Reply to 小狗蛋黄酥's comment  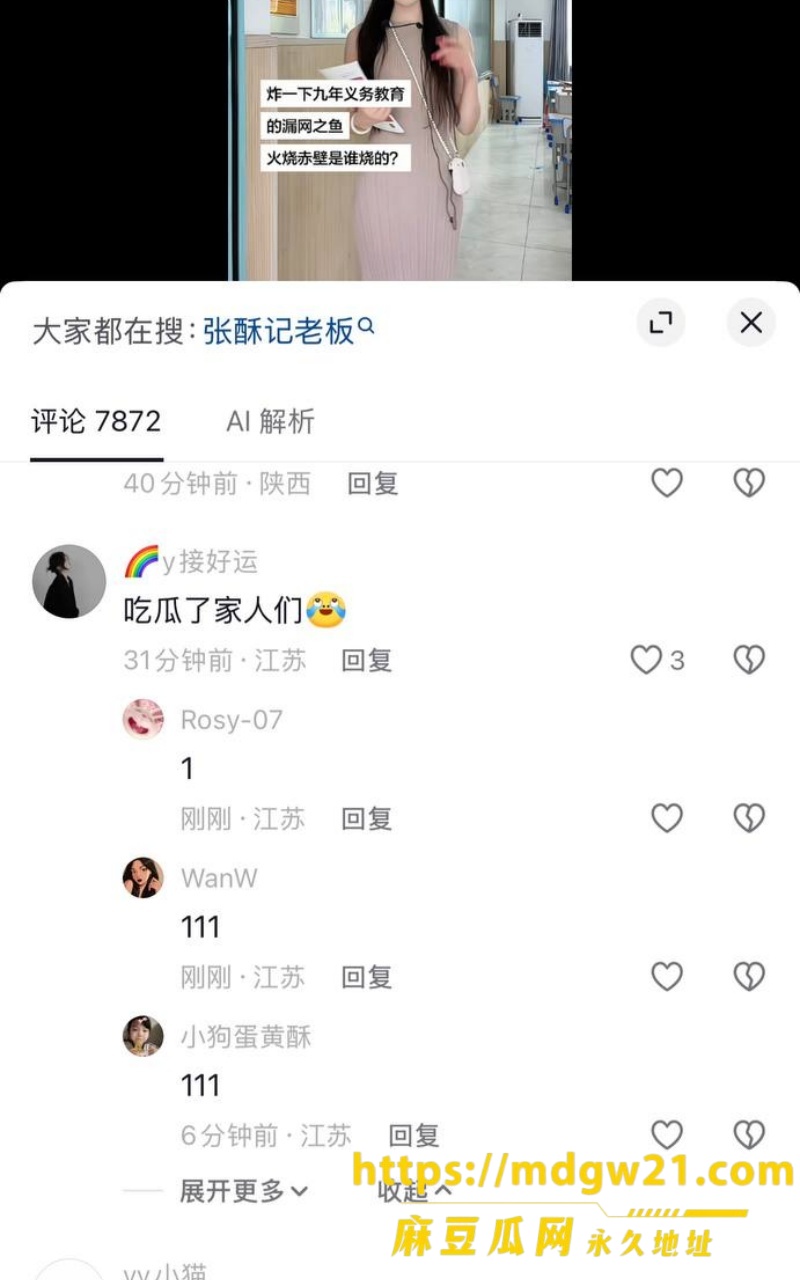coord(414,1135)
